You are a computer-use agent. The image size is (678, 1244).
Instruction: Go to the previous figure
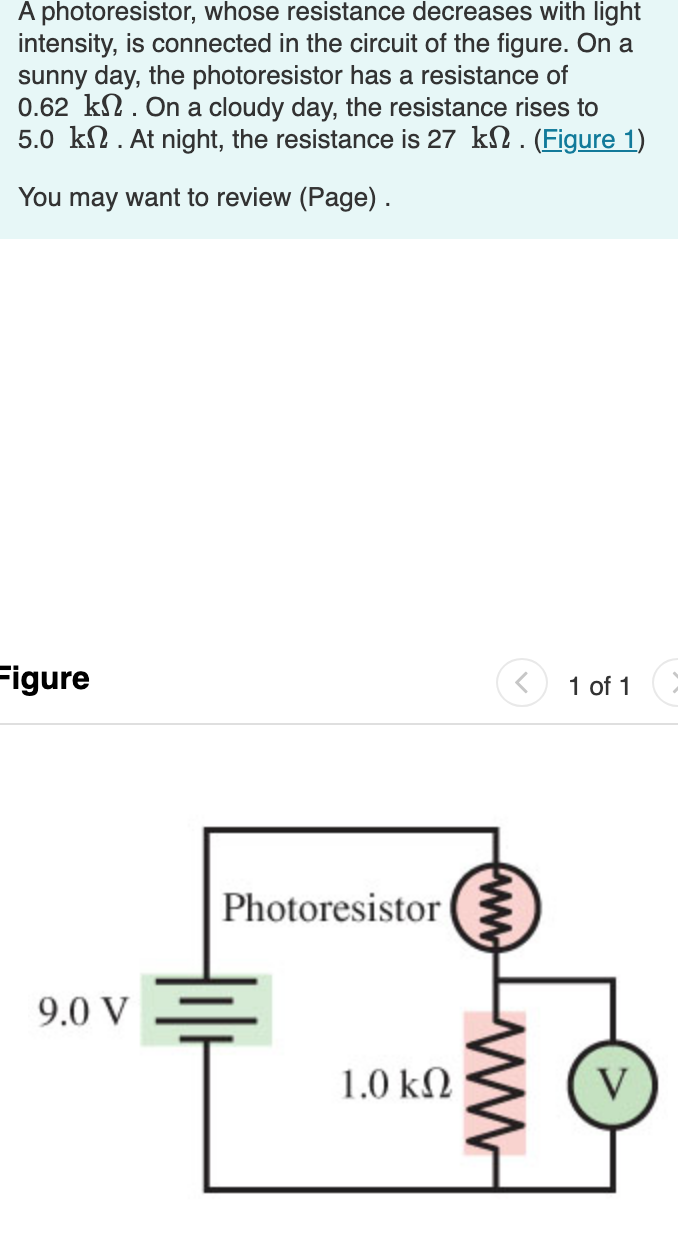coord(519,685)
